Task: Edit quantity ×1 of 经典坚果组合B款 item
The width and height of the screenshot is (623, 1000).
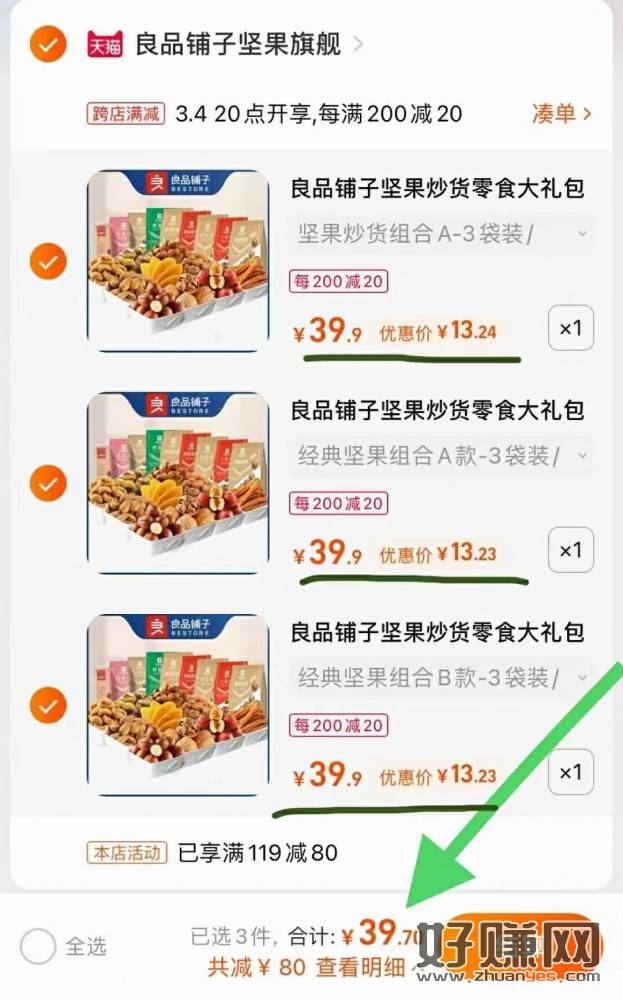Action: point(570,773)
